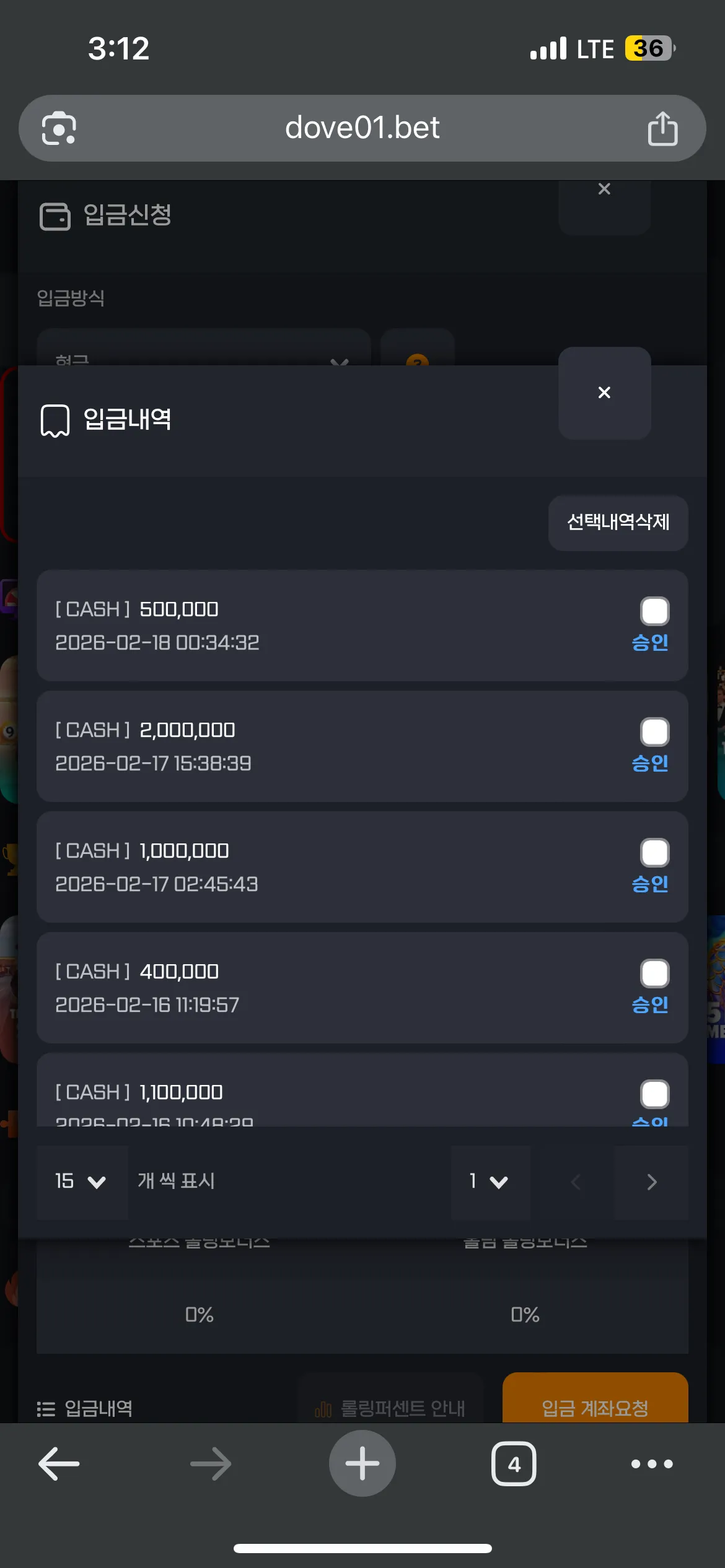Select the checkbox on the 2,000,000 deposit
Viewport: 725px width, 1568px height.
(654, 732)
